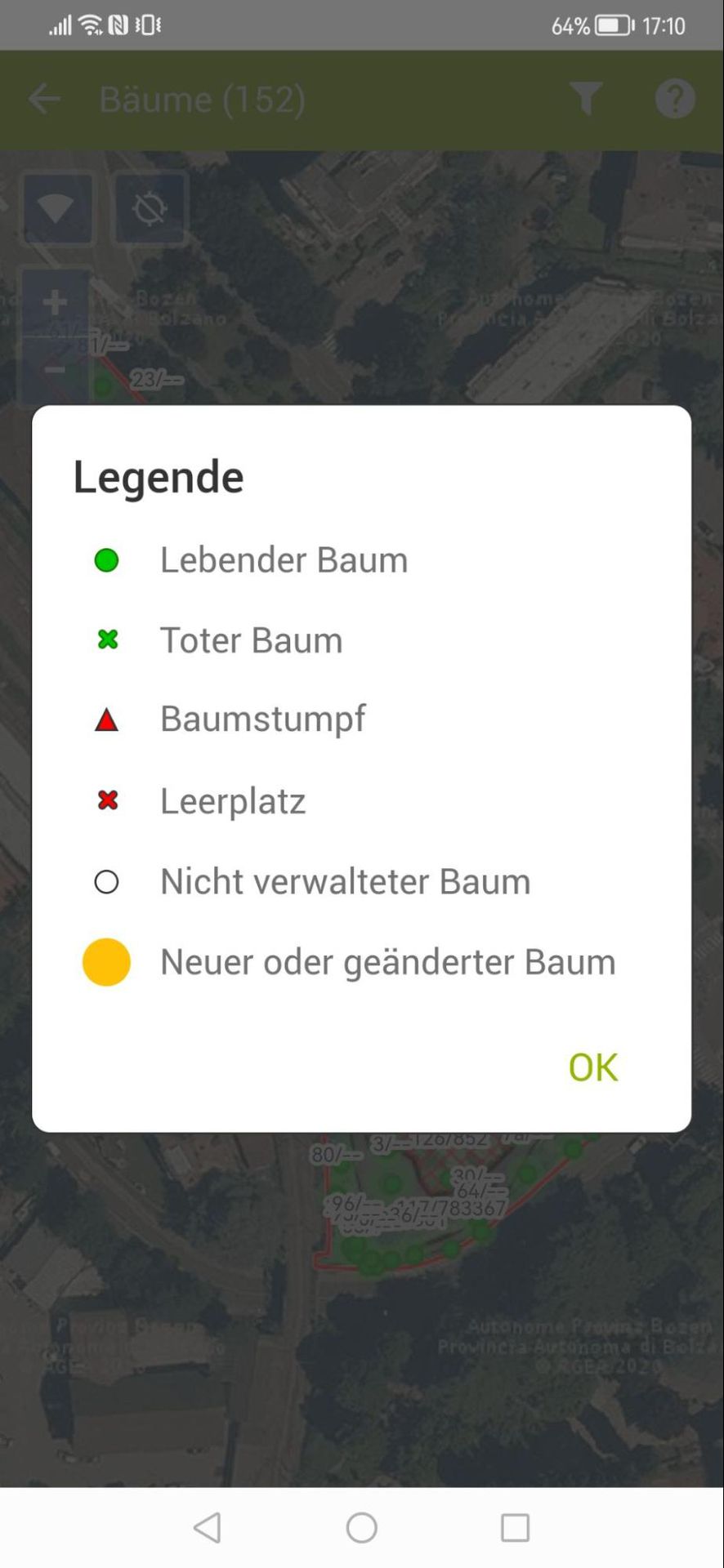Image resolution: width=724 pixels, height=1568 pixels.
Task: Go back with the system back button
Action: pos(208,1527)
